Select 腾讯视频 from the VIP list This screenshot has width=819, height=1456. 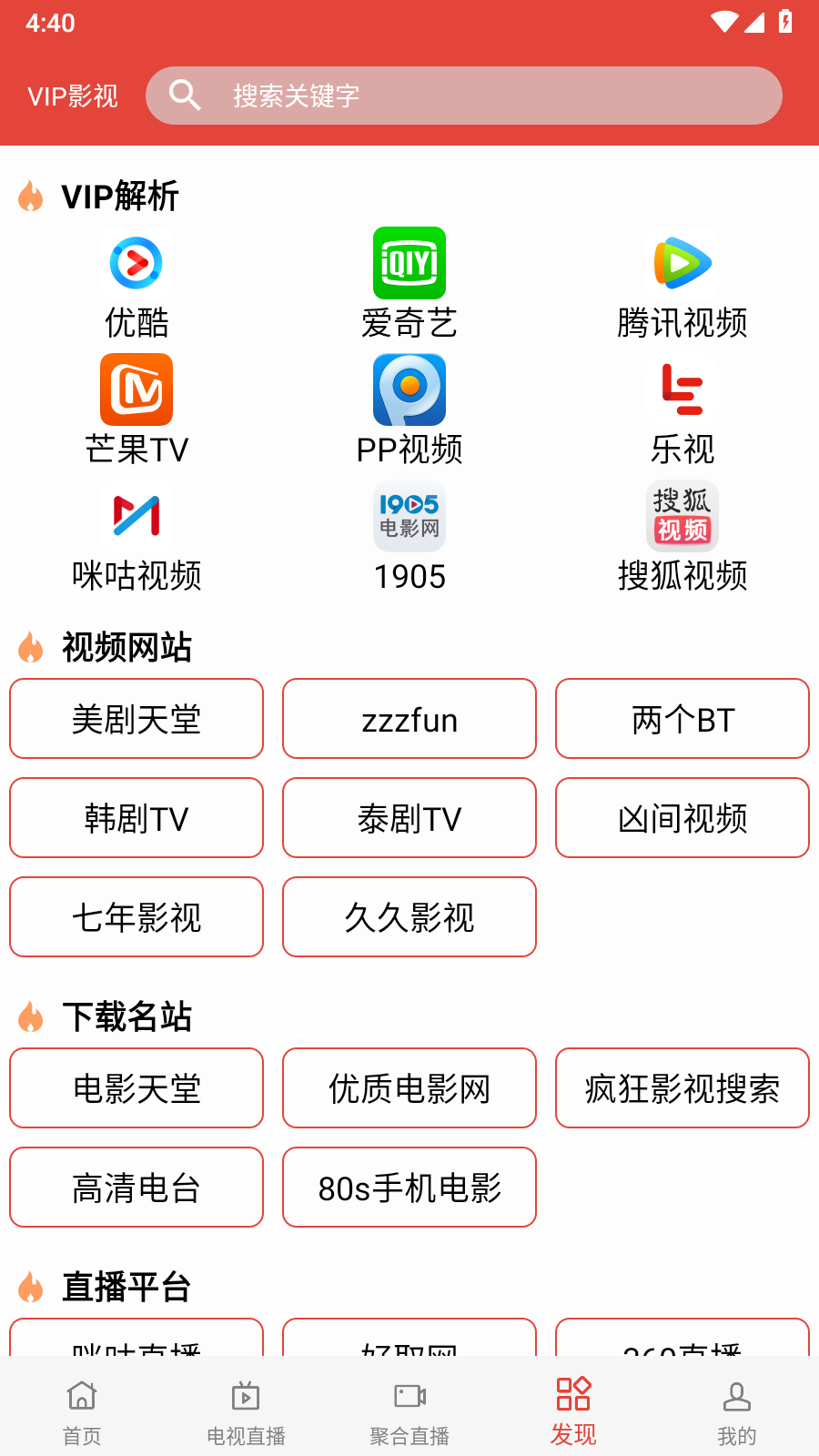[x=682, y=284]
